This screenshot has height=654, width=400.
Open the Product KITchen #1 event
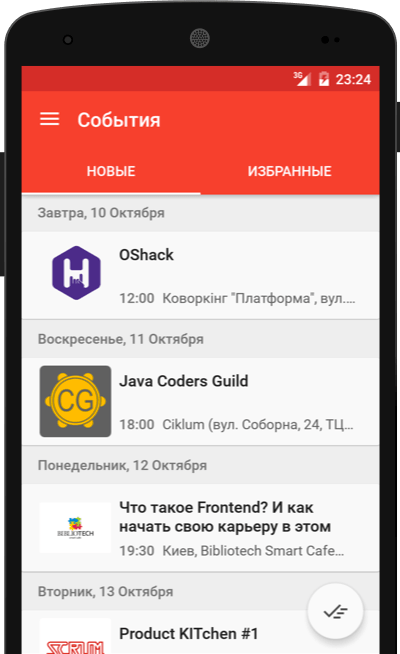200,632
